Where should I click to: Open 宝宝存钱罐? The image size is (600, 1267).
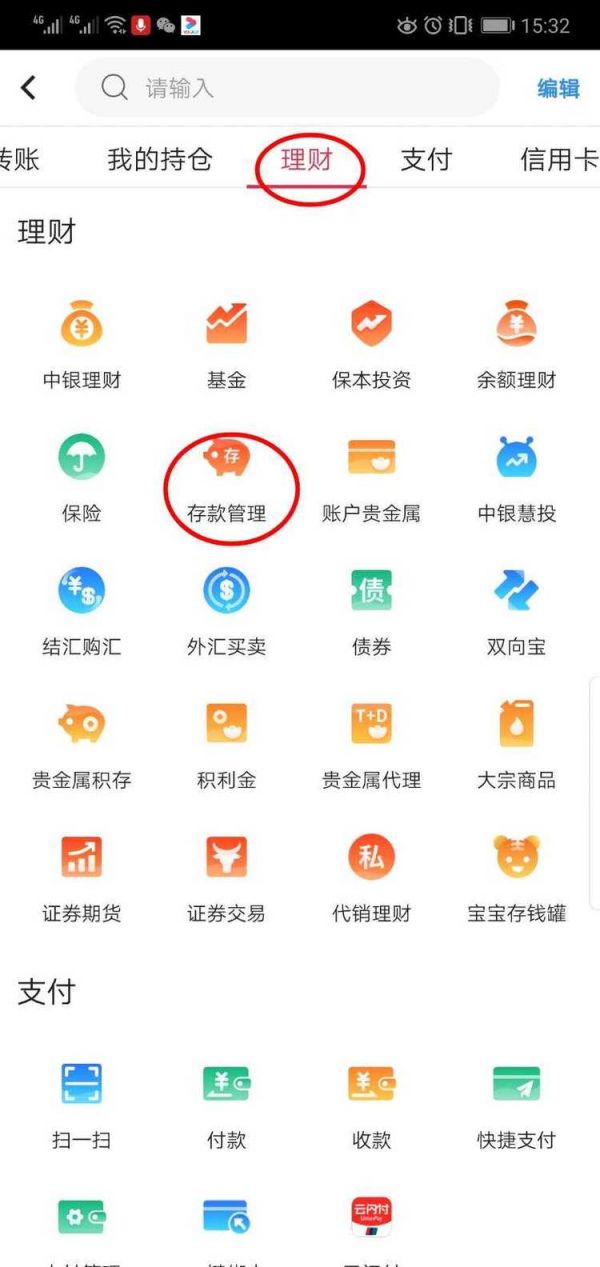pos(516,876)
